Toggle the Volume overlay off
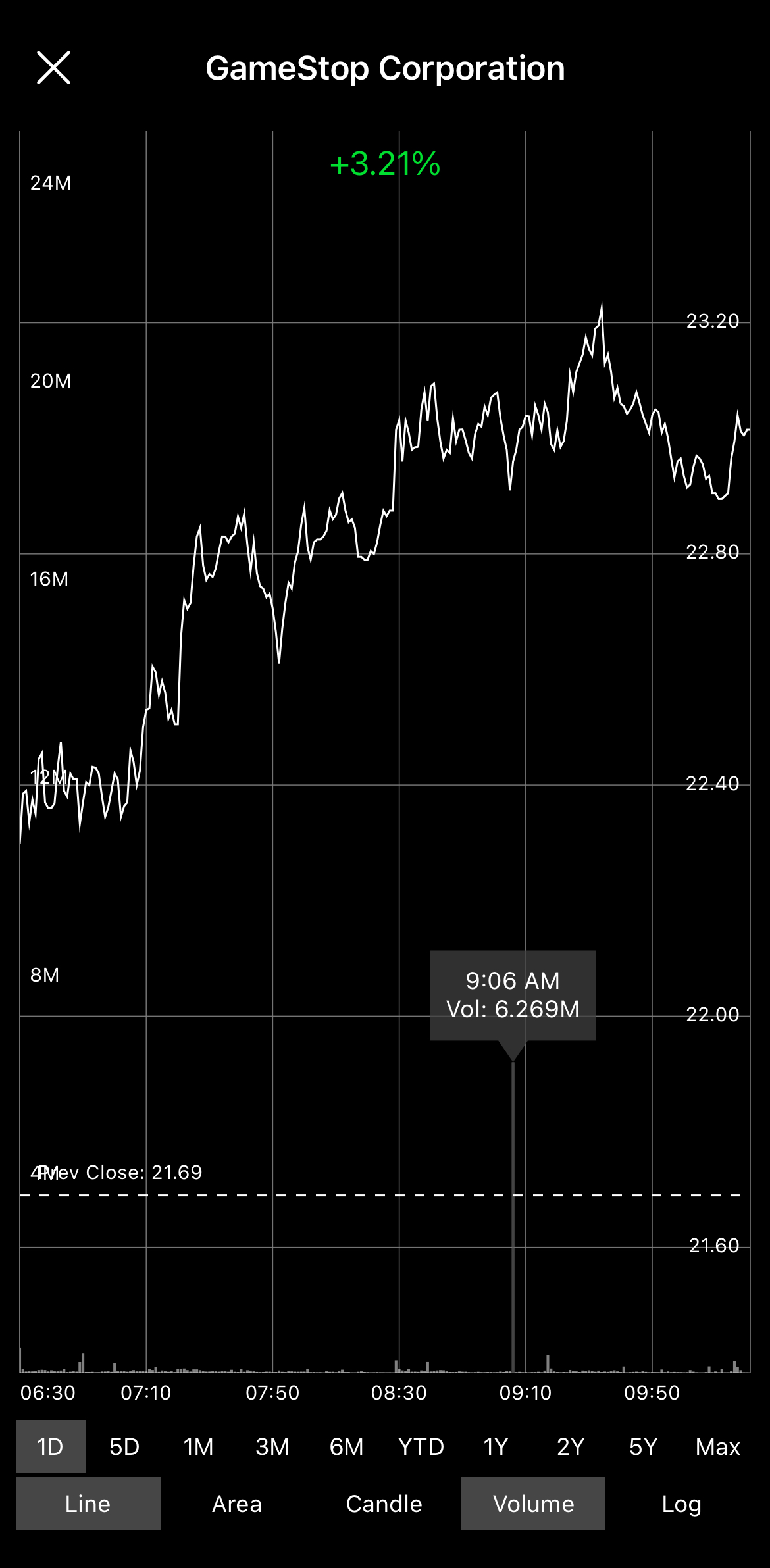This screenshot has height=1568, width=770. click(x=533, y=1504)
